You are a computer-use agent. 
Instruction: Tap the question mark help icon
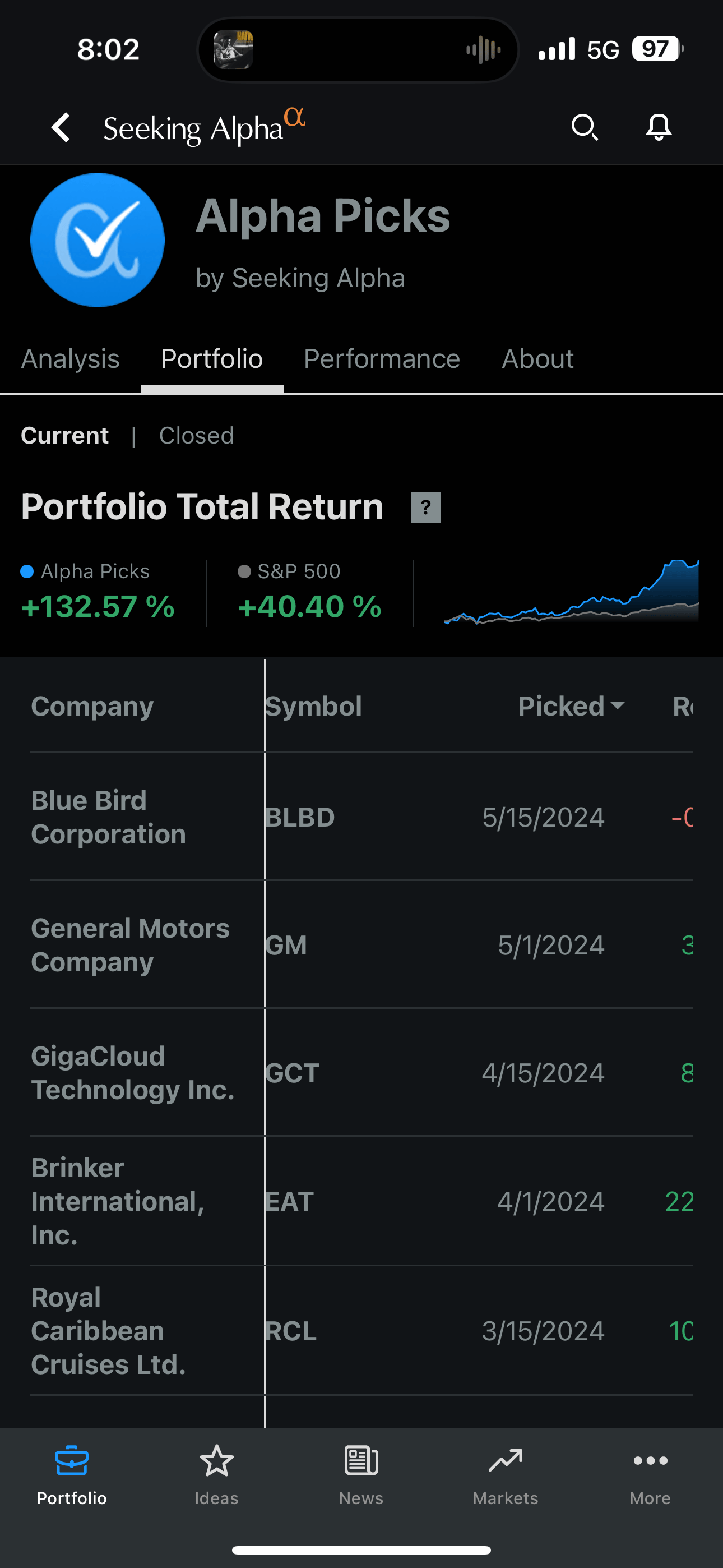coord(426,508)
